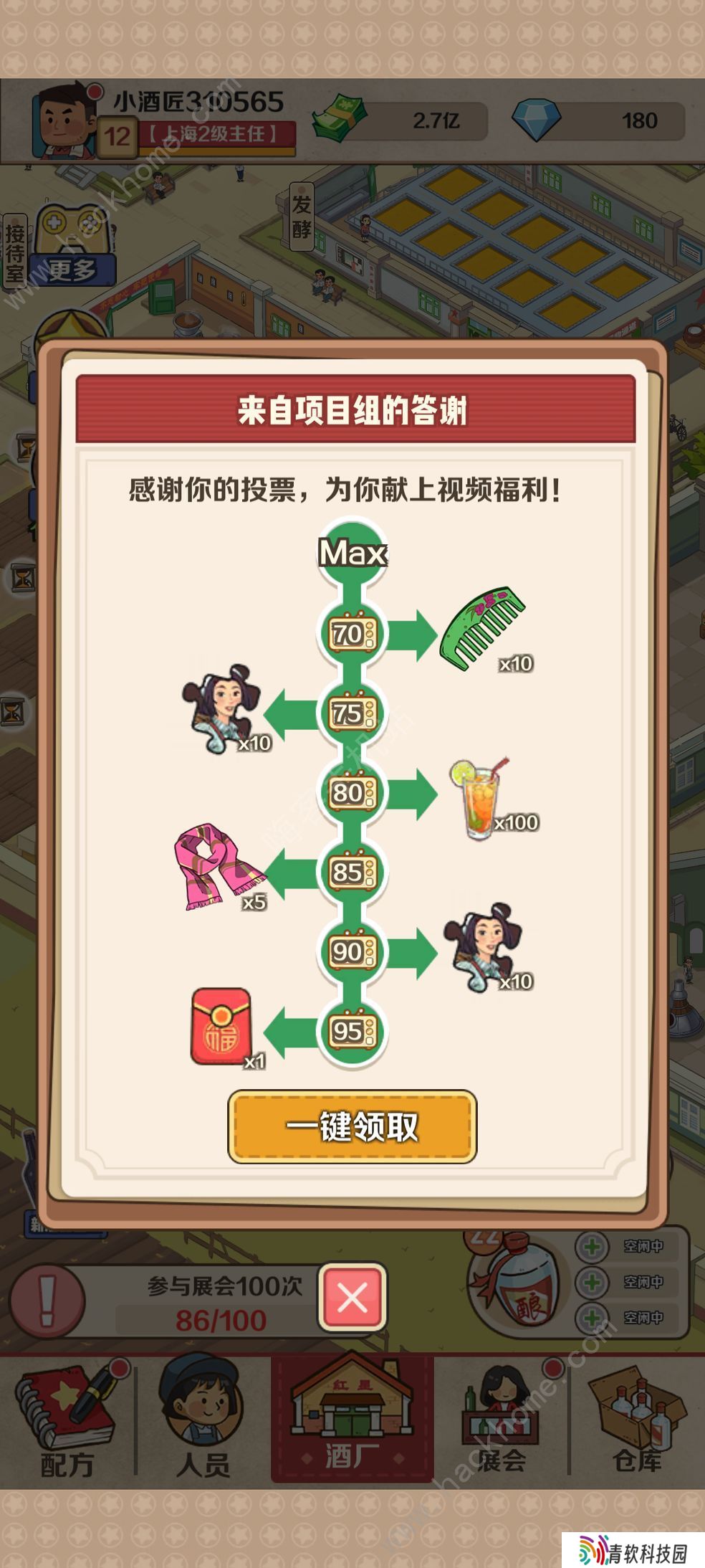View the red envelope x1 reward
This screenshot has width=705, height=1568.
(x=221, y=1027)
